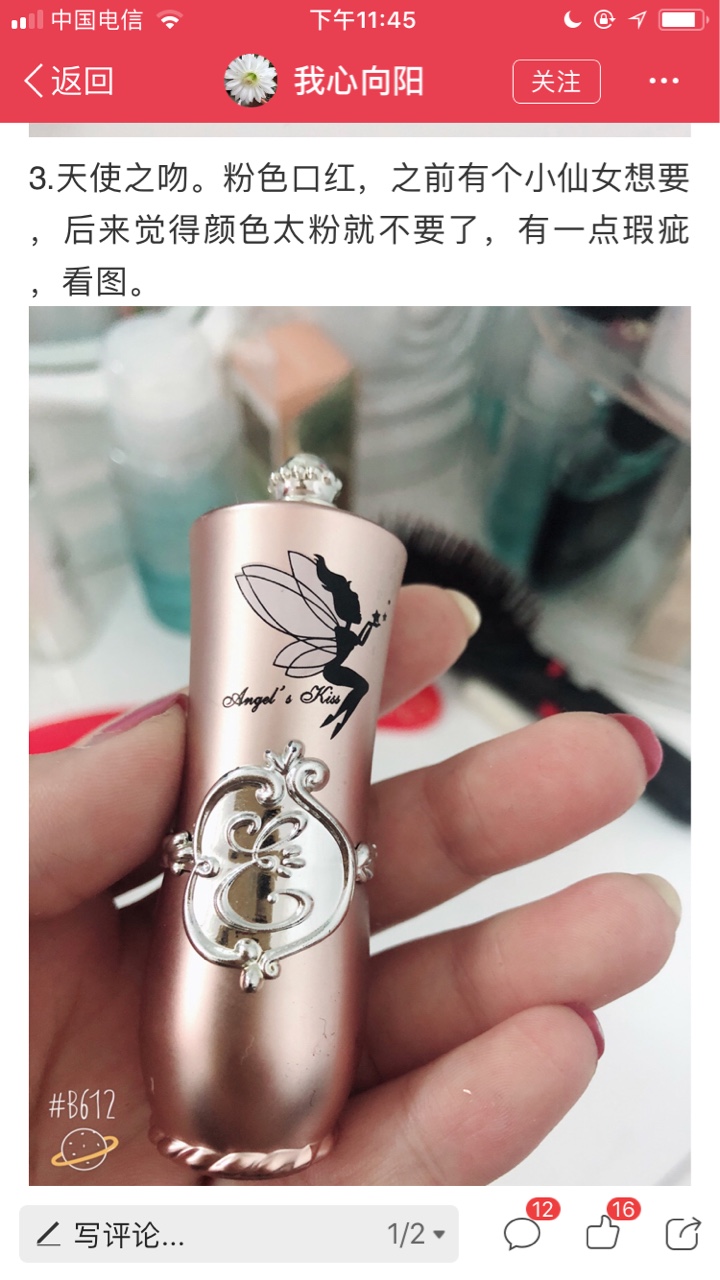The height and width of the screenshot is (1280, 720).
Task: Open the three-dot overflow menu
Action: coord(664,81)
